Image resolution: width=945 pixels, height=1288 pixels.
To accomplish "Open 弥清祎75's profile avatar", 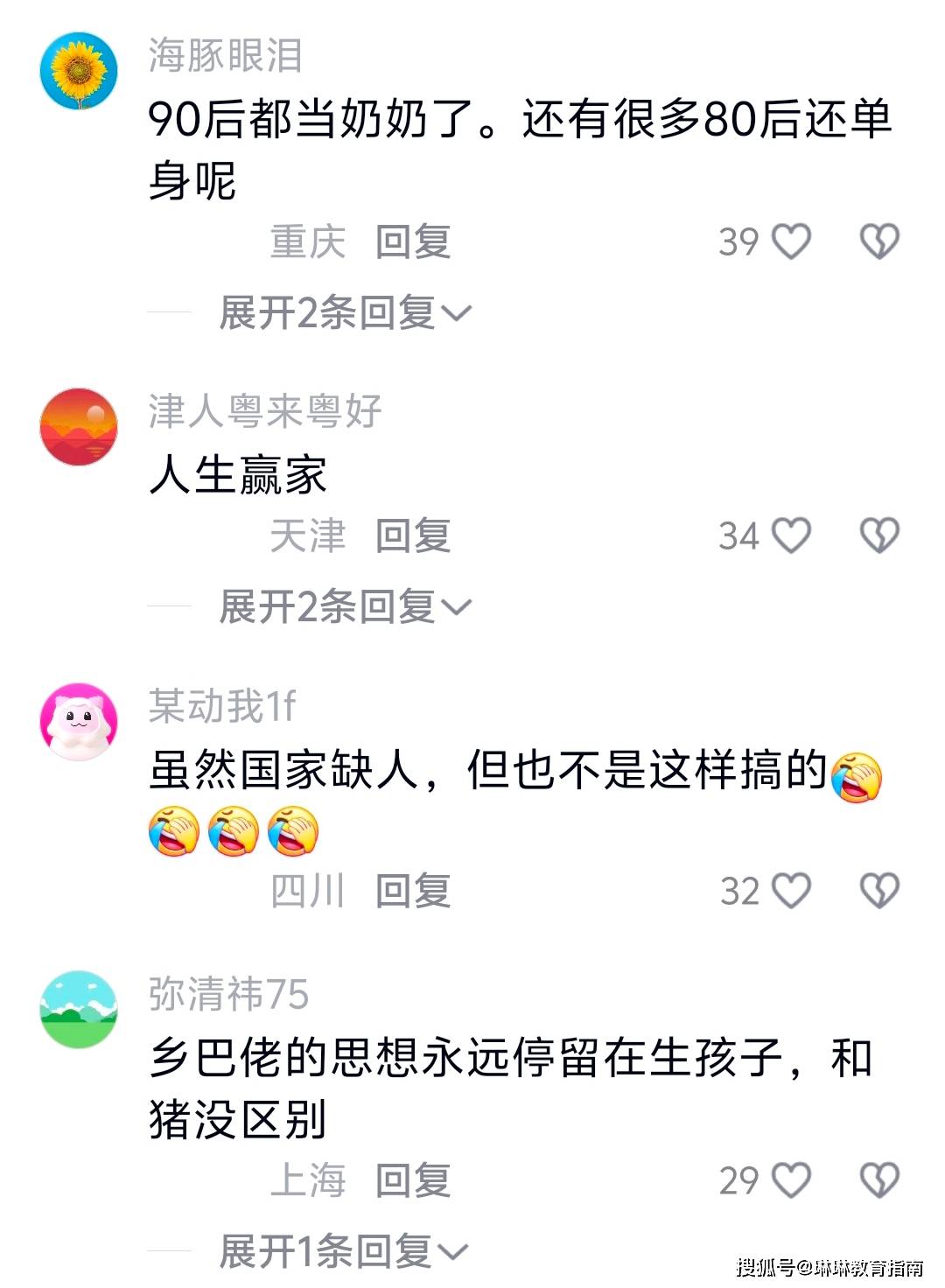I will pyautogui.click(x=79, y=1009).
